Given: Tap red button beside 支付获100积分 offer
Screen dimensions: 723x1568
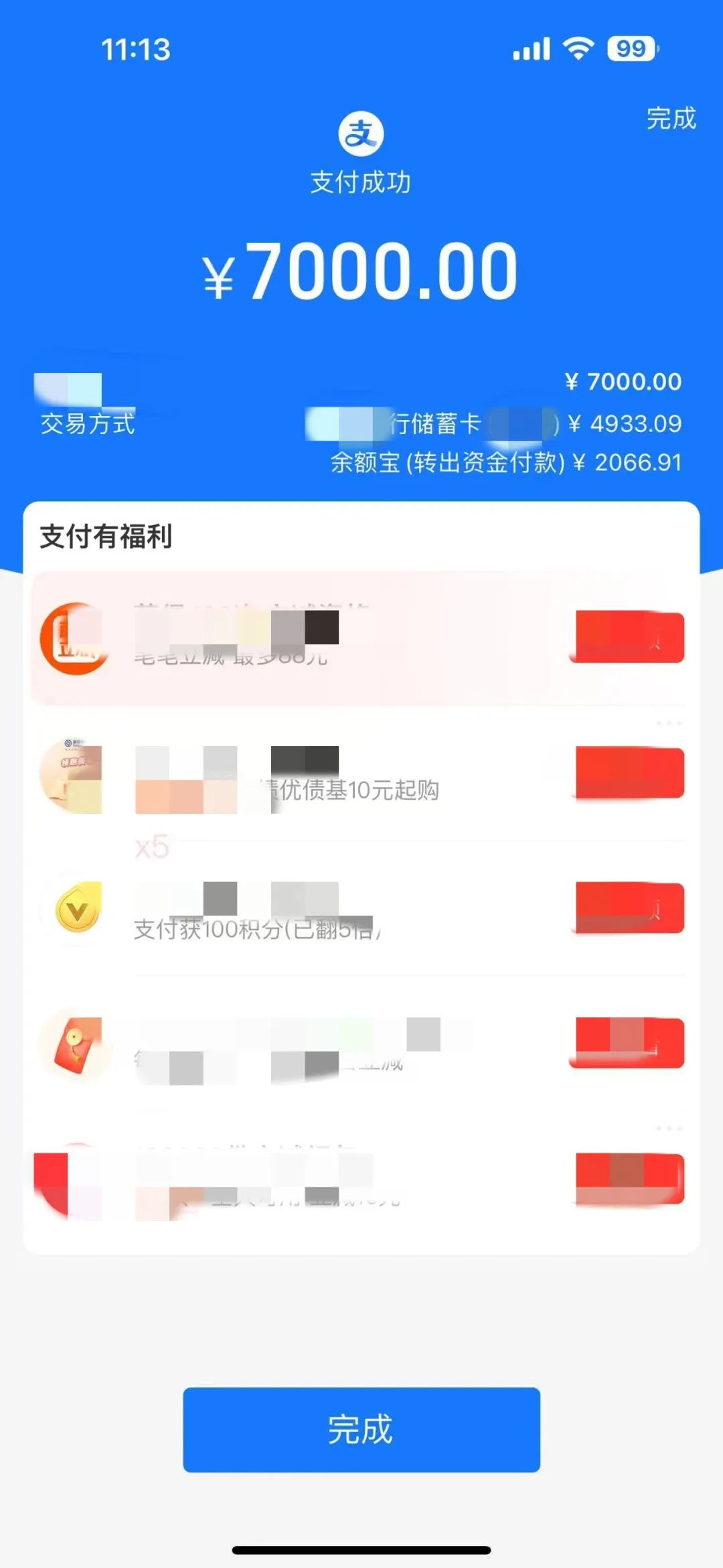Looking at the screenshot, I should pos(629,908).
